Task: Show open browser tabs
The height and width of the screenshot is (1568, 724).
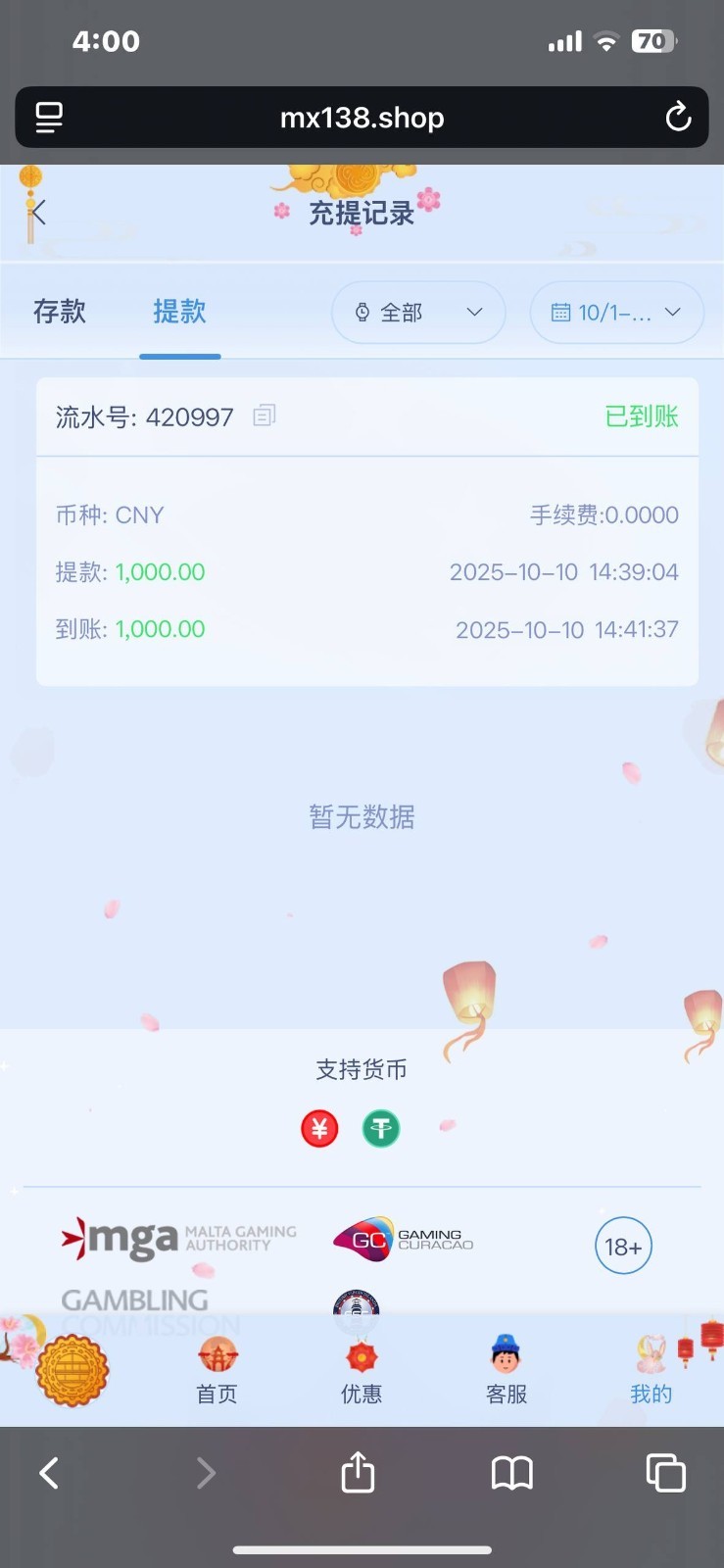Action: pyautogui.click(x=665, y=1472)
